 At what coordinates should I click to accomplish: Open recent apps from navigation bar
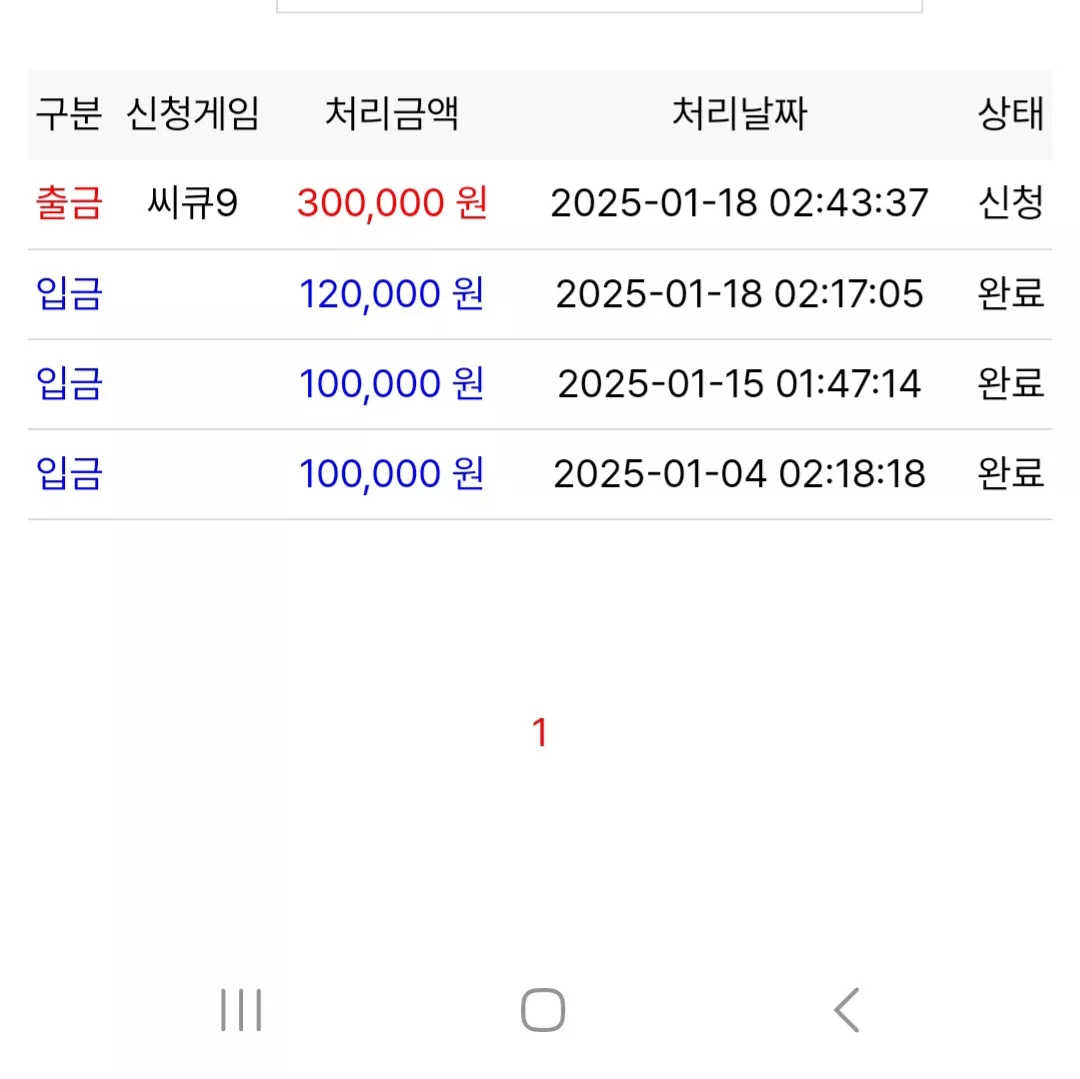241,1010
